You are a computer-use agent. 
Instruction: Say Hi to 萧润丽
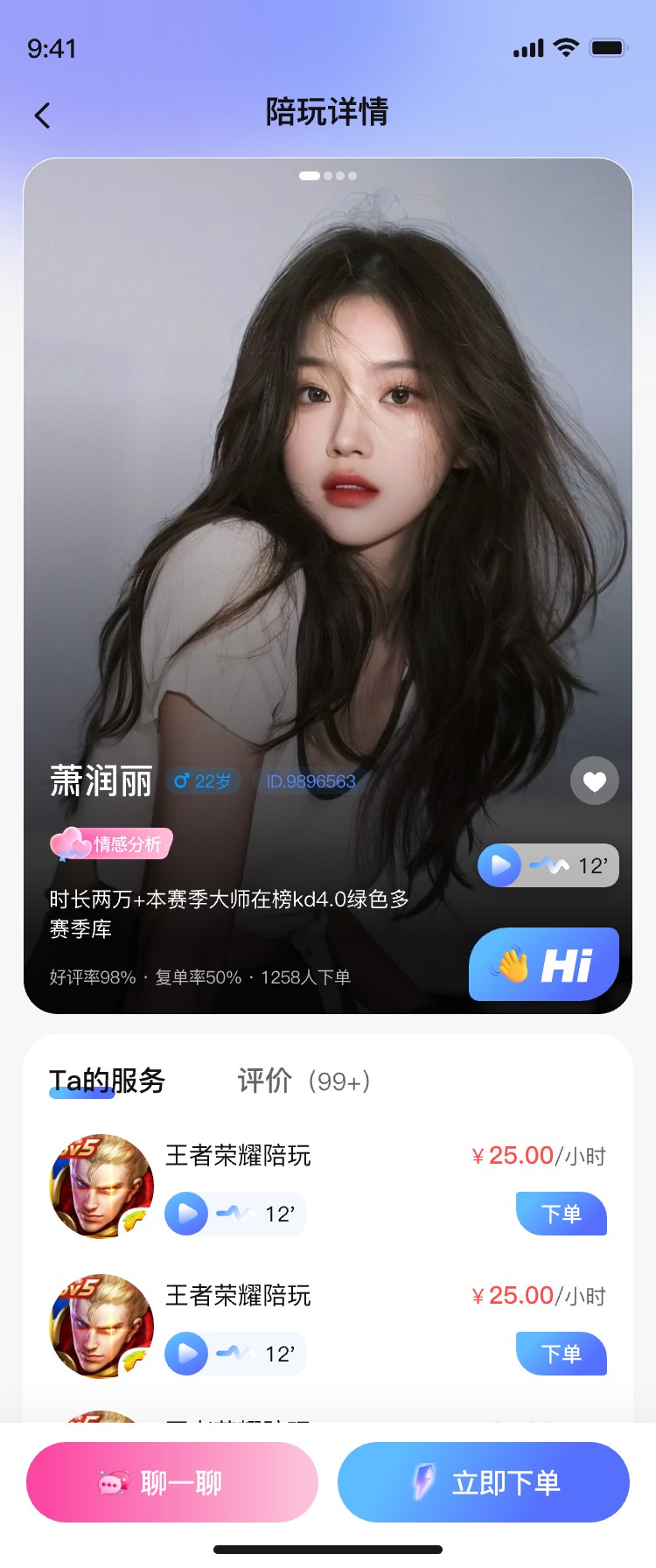point(544,964)
